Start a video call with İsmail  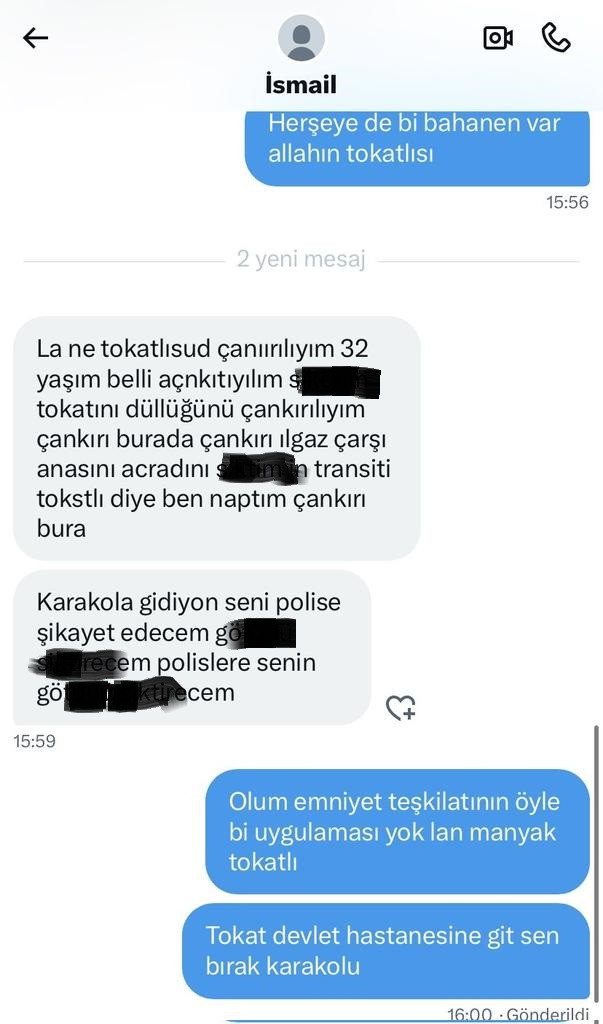coord(498,38)
